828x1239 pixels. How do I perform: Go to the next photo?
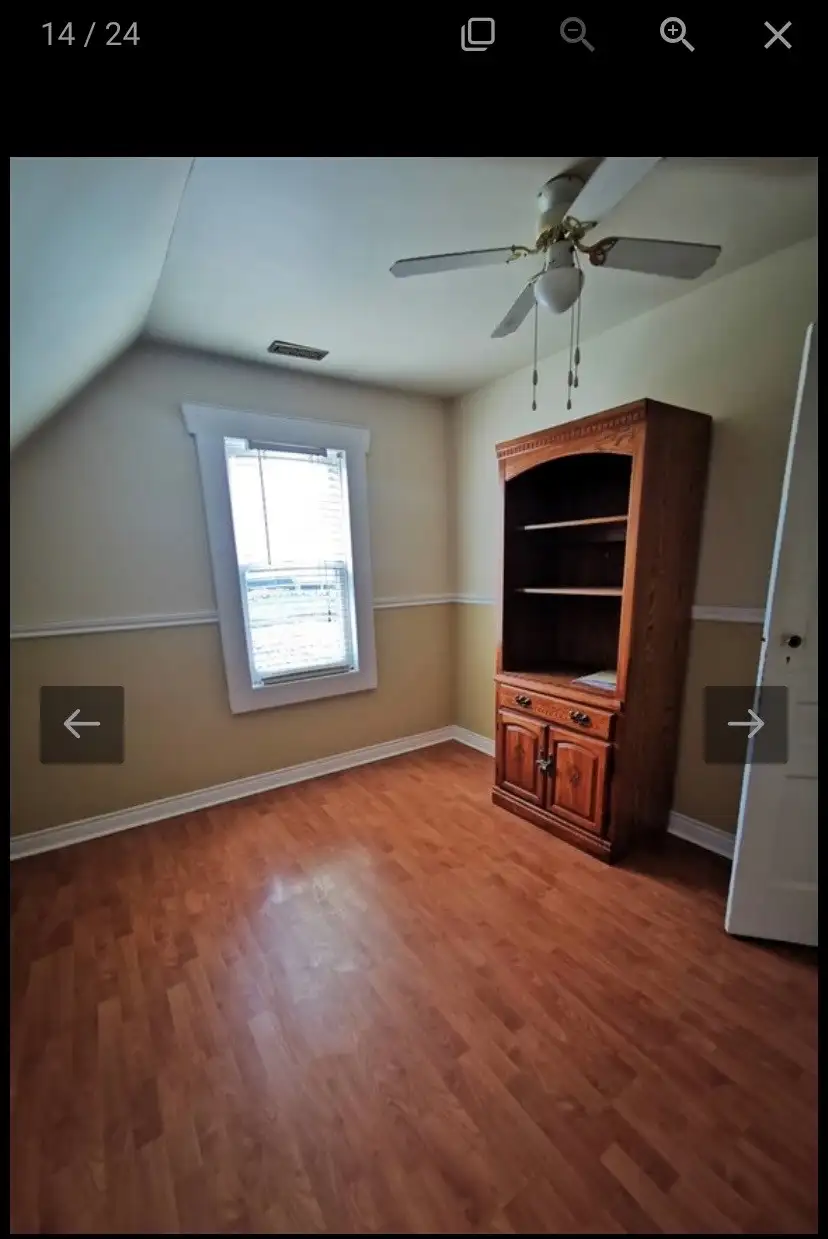tap(745, 724)
